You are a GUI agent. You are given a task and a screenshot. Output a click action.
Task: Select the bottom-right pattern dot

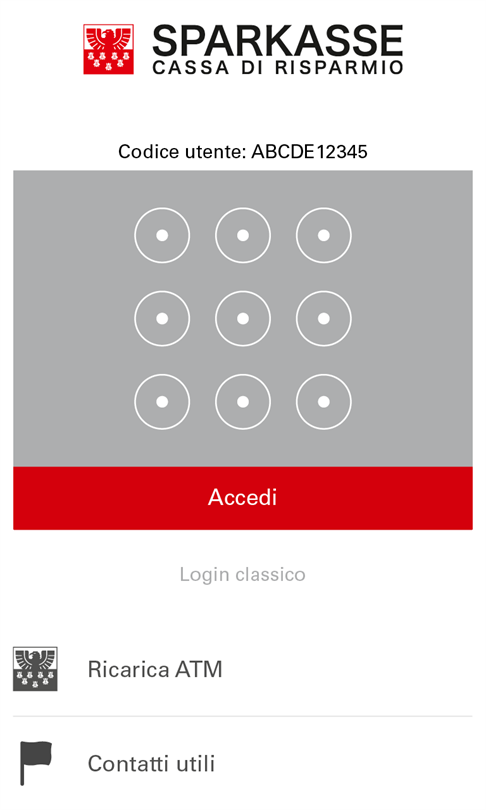pos(324,402)
